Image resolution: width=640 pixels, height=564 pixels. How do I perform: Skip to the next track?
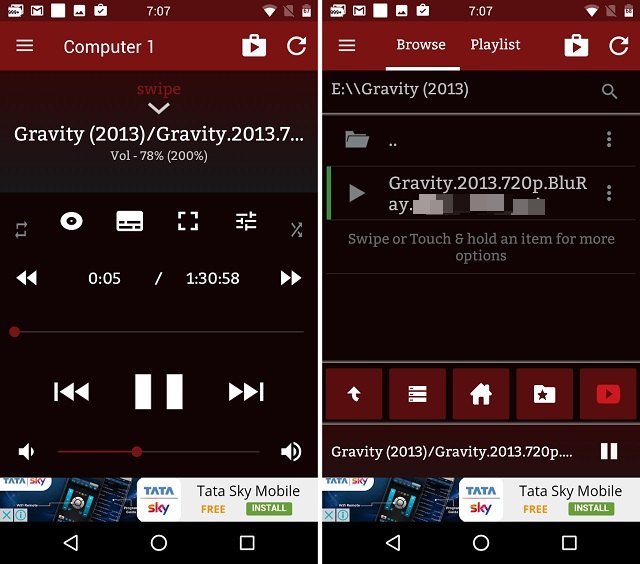(246, 391)
